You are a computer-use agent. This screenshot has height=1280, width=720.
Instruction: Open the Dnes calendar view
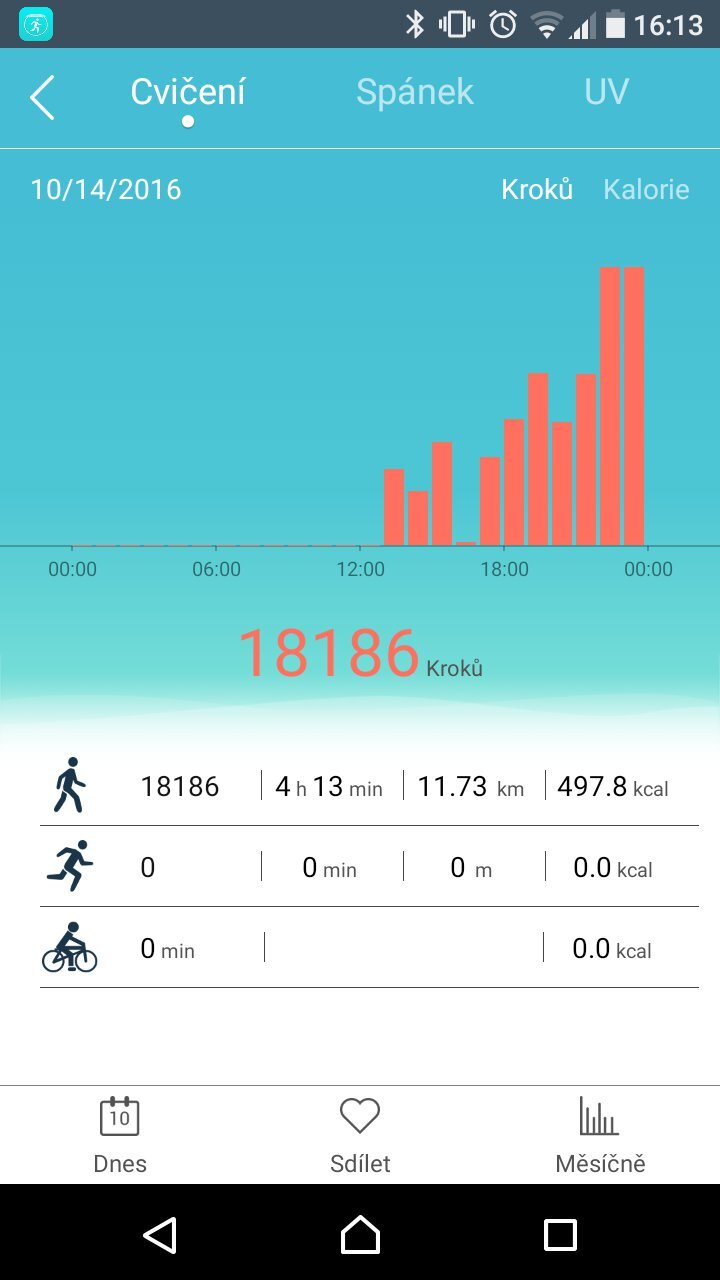(x=120, y=1134)
